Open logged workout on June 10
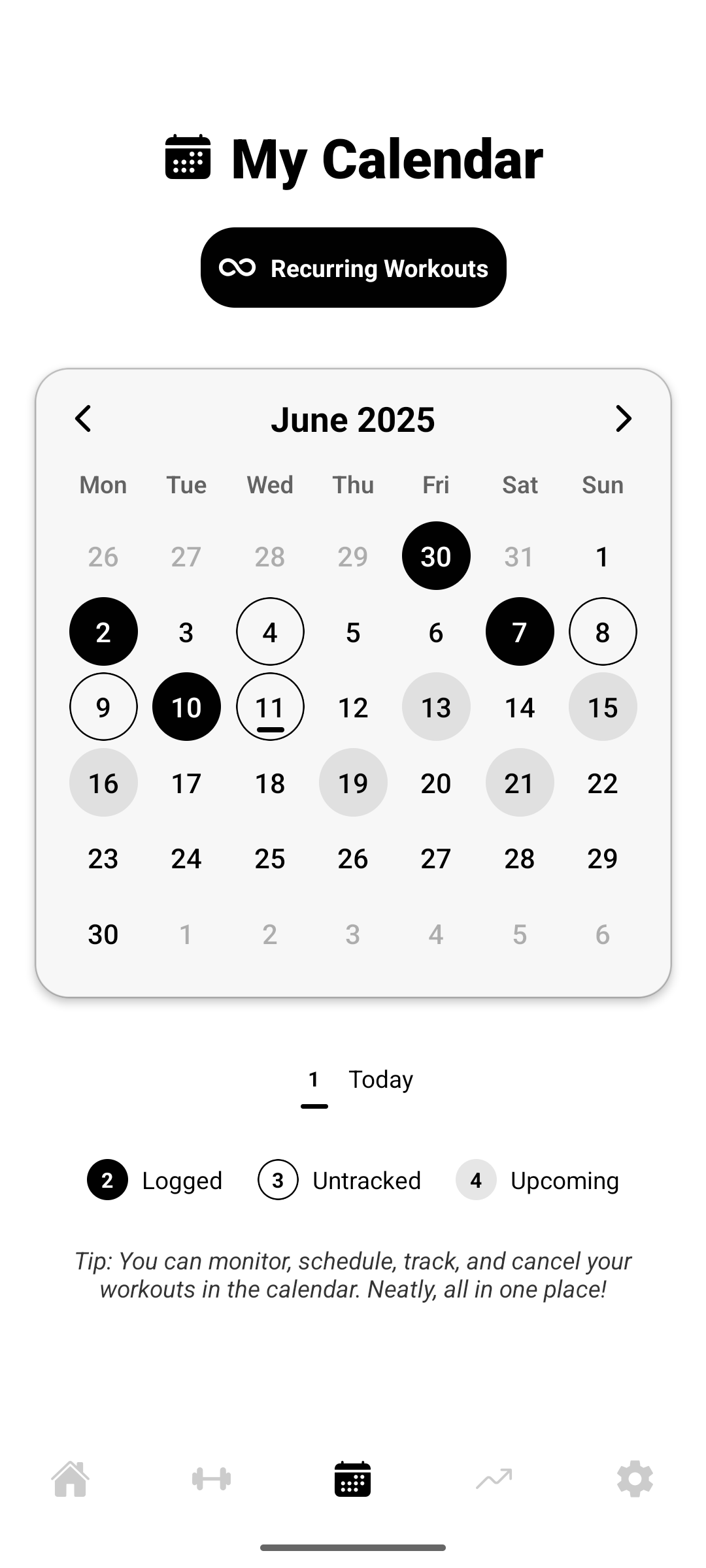The height and width of the screenshot is (1568, 706). 186,707
